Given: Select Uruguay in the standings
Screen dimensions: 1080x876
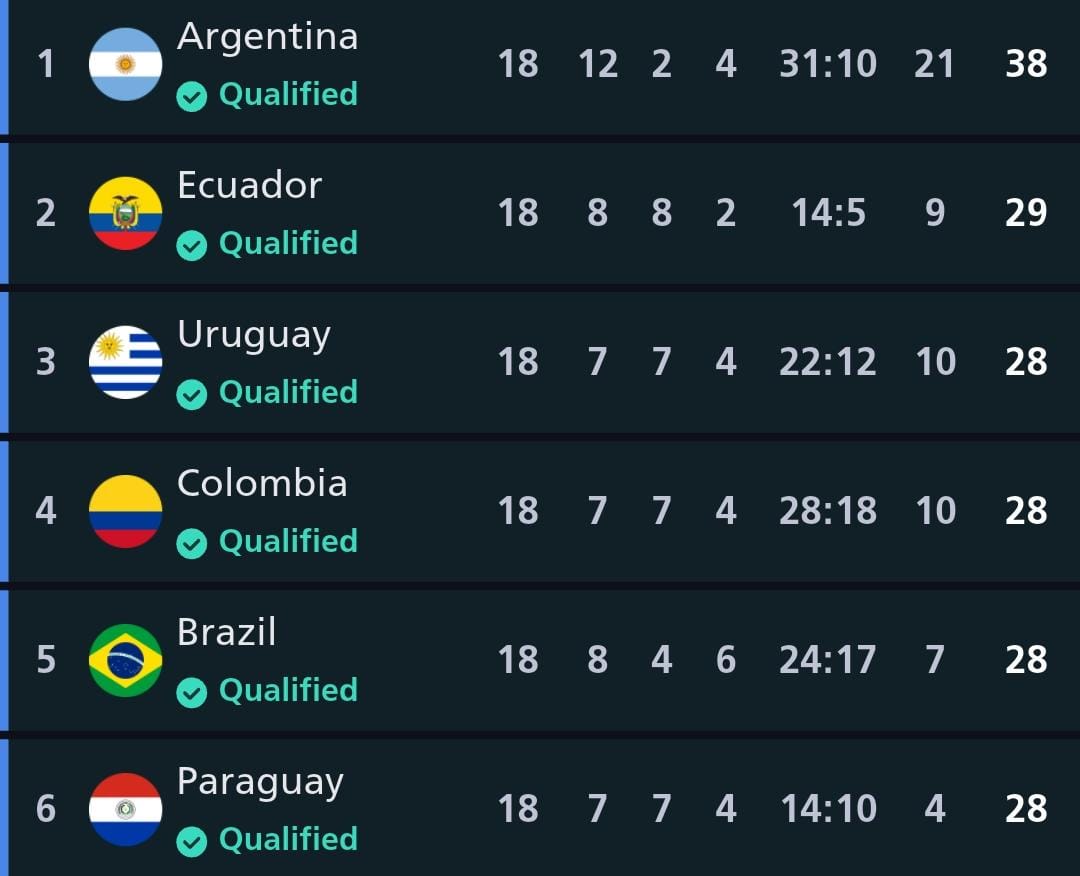Looking at the screenshot, I should 253,336.
